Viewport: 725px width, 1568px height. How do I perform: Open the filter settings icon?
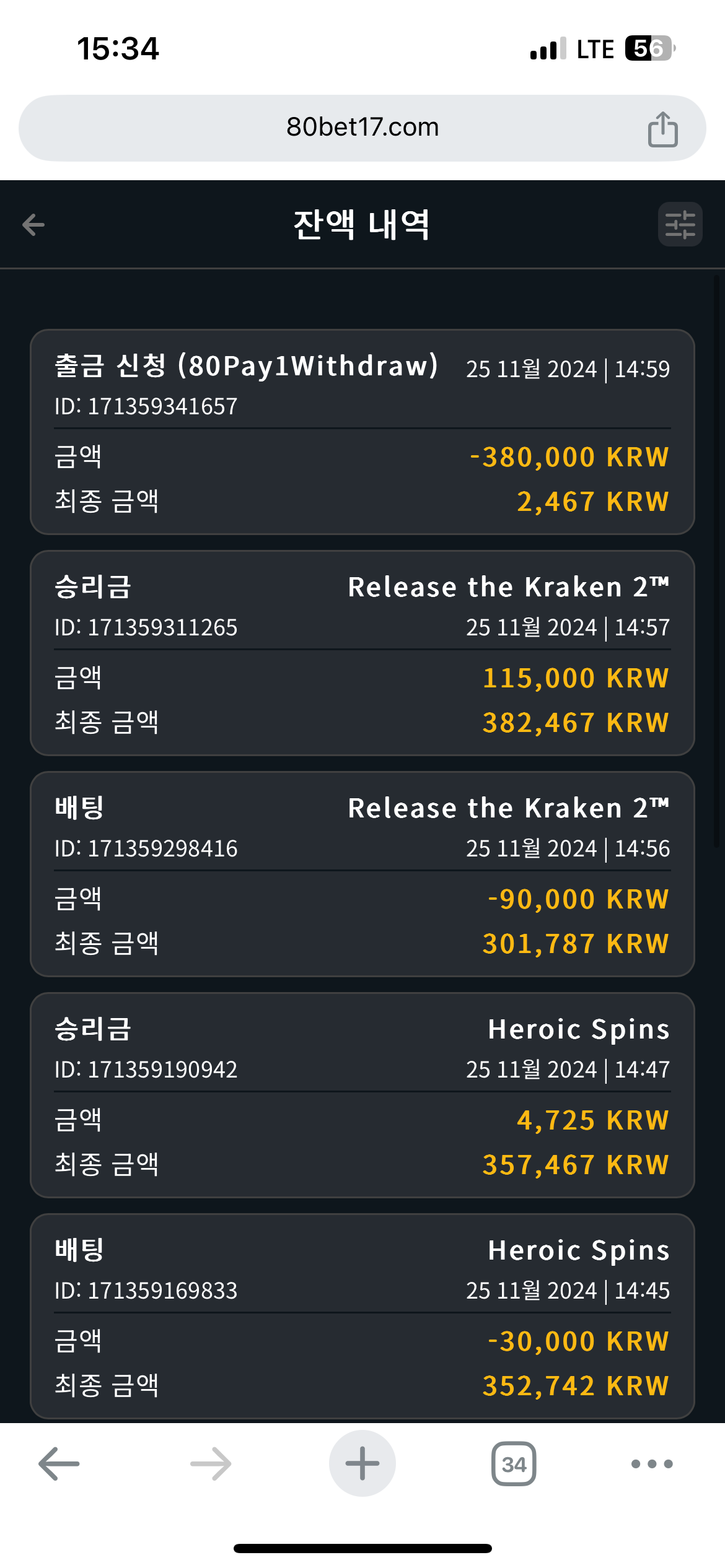(680, 224)
